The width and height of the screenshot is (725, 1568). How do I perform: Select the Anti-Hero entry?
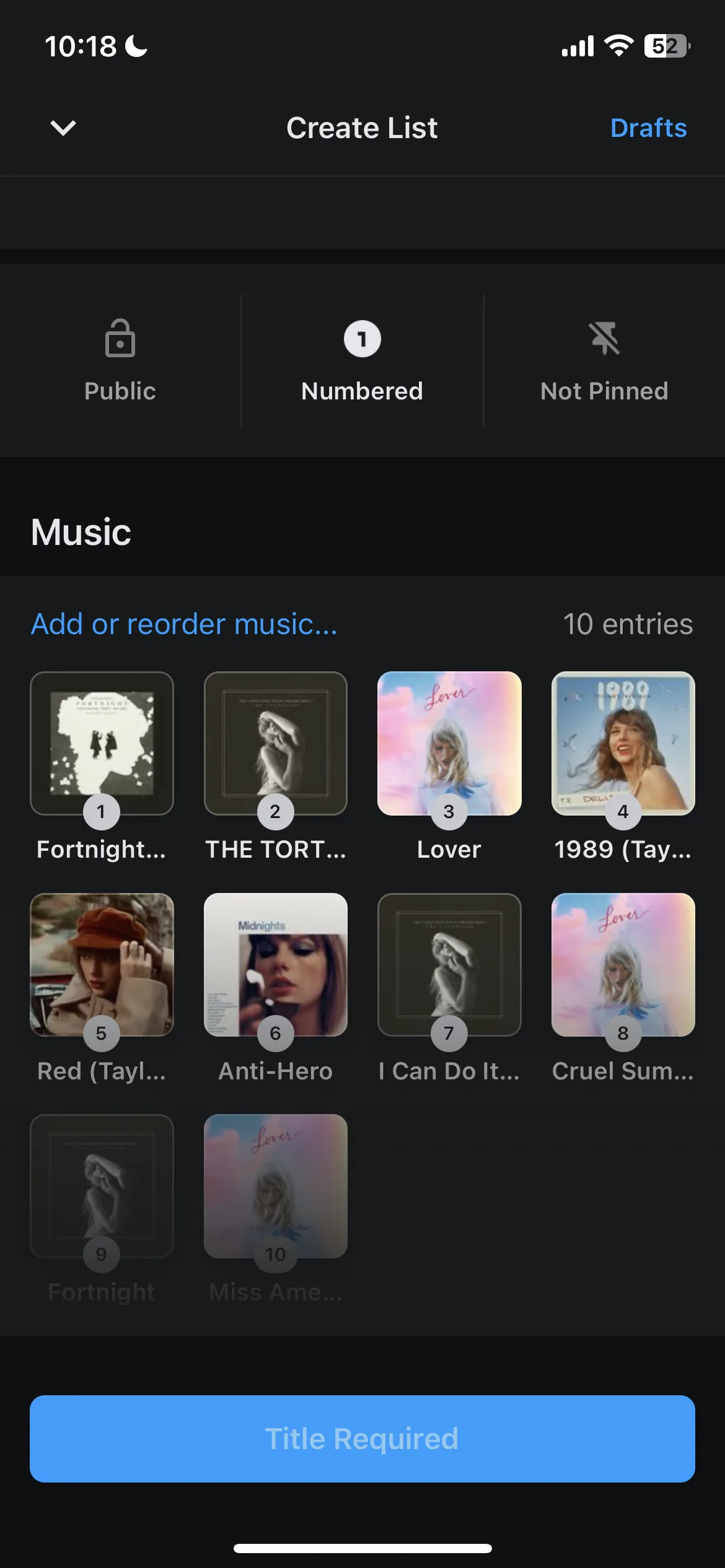tap(276, 965)
